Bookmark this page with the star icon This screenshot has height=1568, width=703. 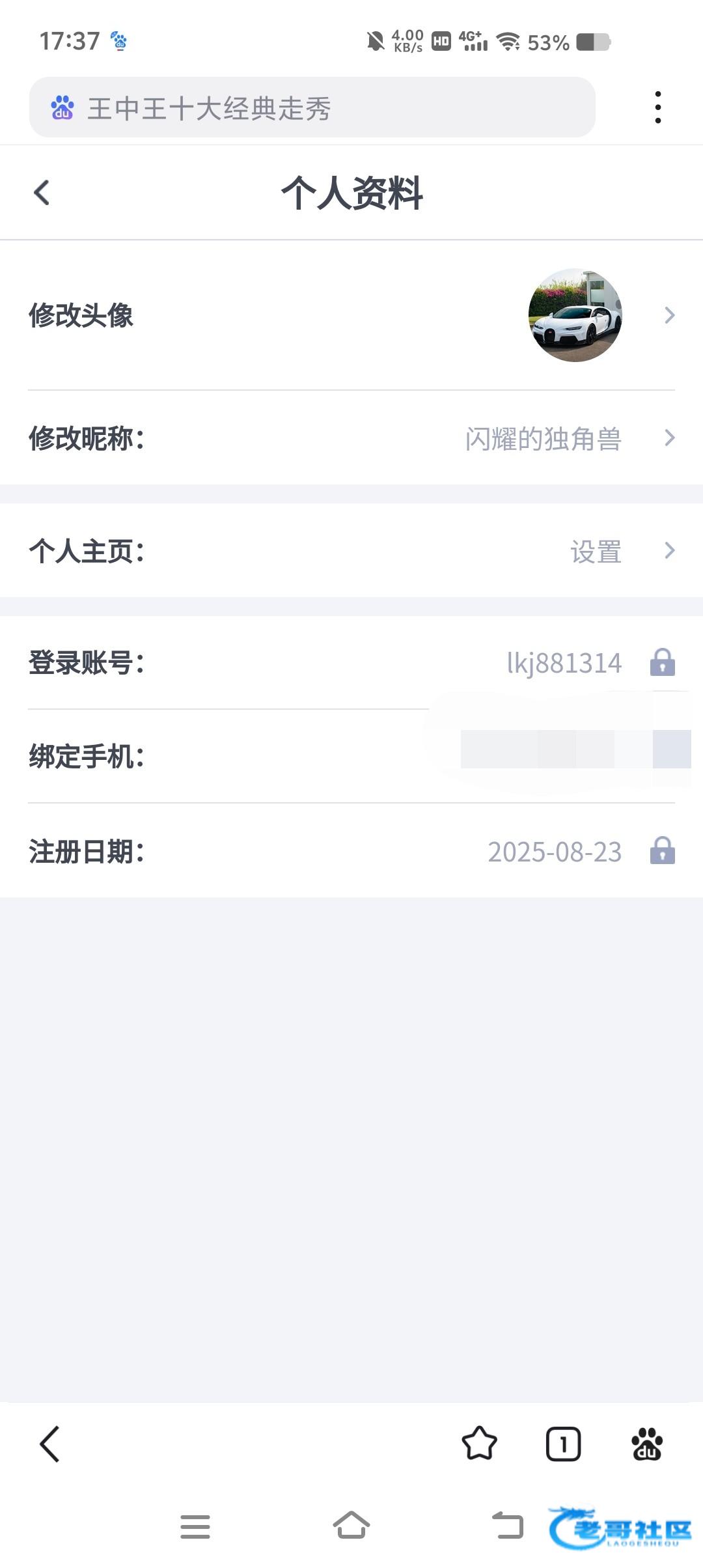[479, 1444]
